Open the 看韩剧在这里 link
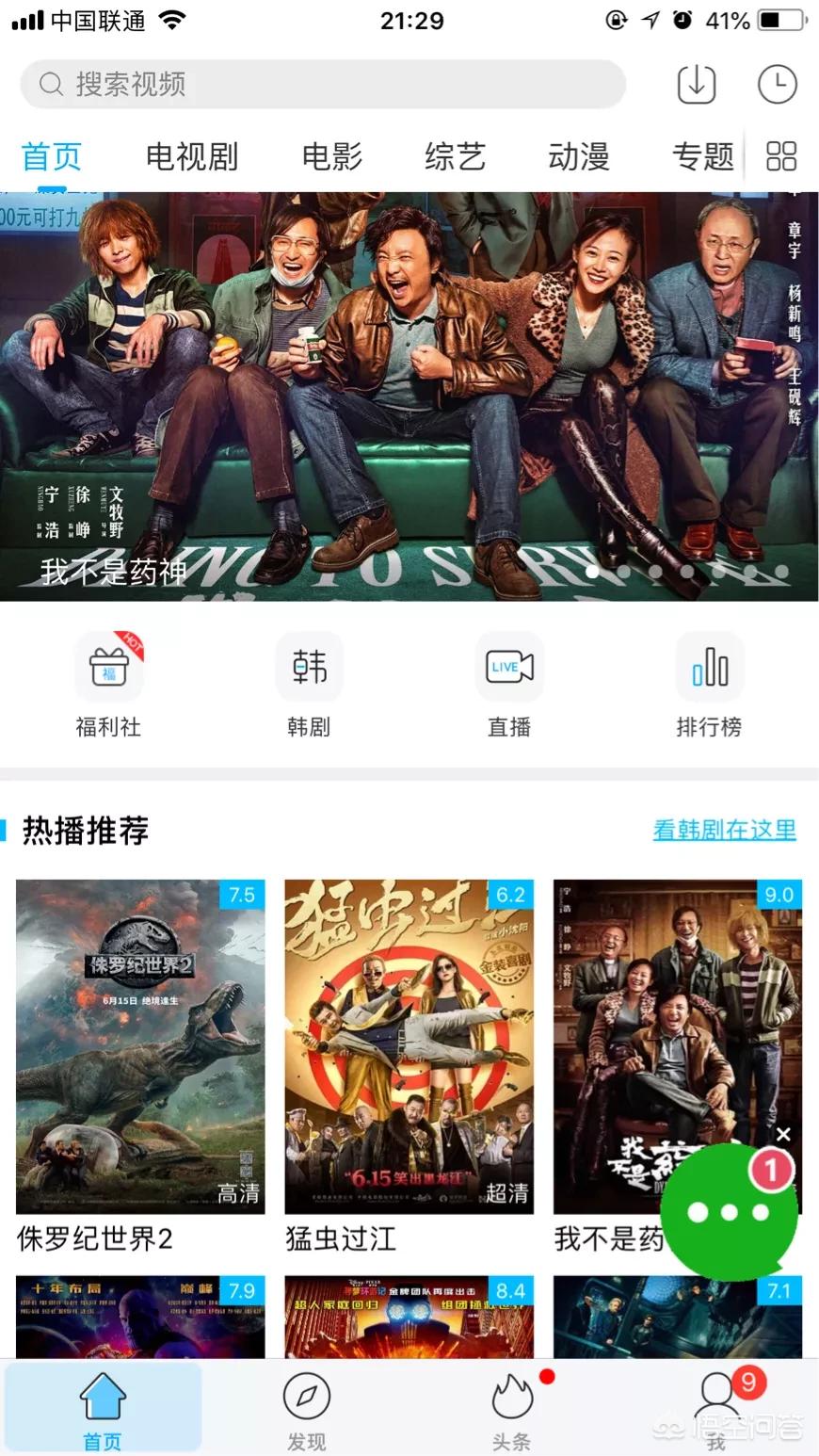The image size is (819, 1456). pyautogui.click(x=724, y=830)
